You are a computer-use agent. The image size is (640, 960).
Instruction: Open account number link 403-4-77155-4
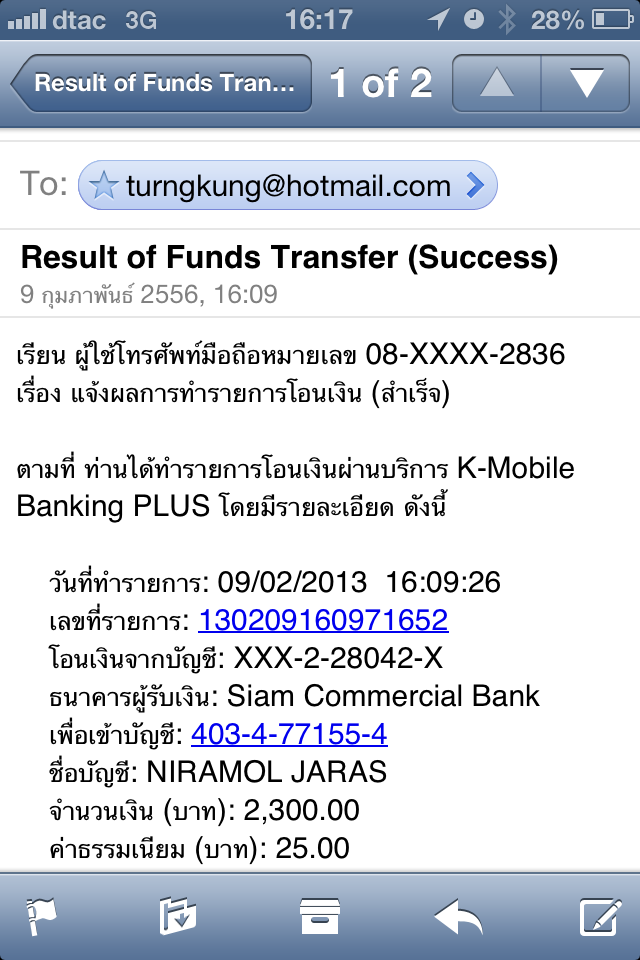tap(289, 735)
